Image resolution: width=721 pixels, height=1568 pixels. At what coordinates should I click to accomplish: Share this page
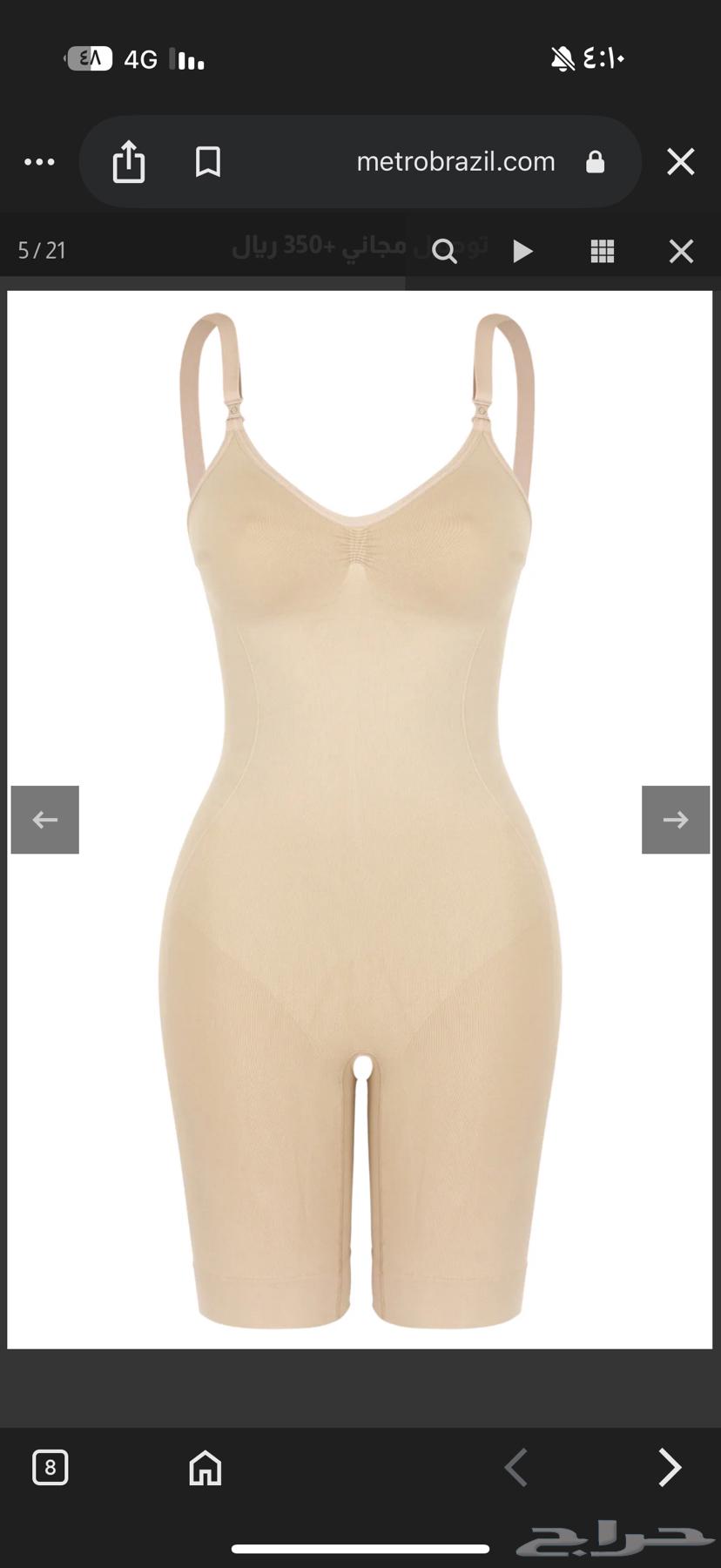(129, 162)
